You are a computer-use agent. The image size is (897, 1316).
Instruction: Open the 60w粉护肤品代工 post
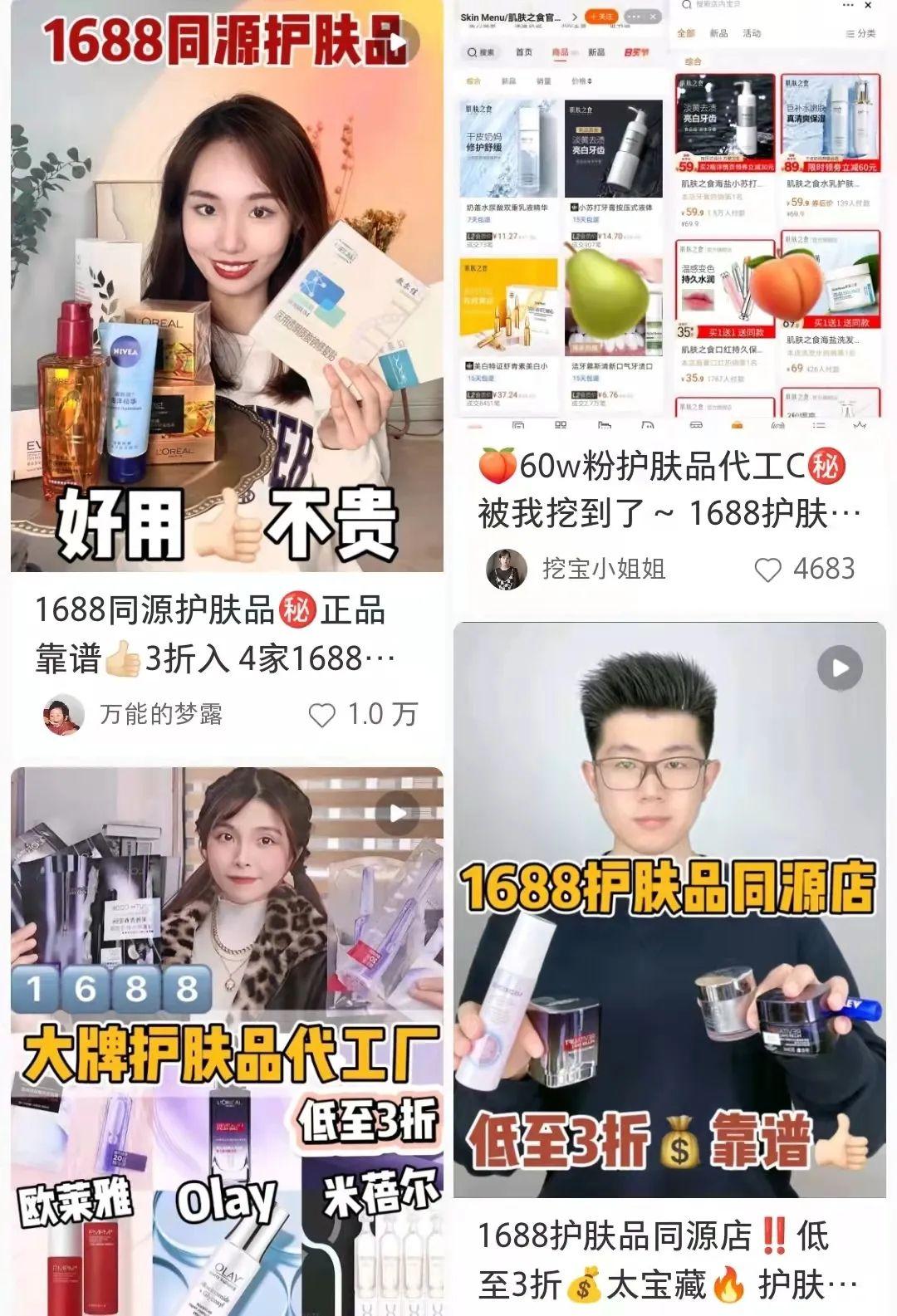[669, 216]
